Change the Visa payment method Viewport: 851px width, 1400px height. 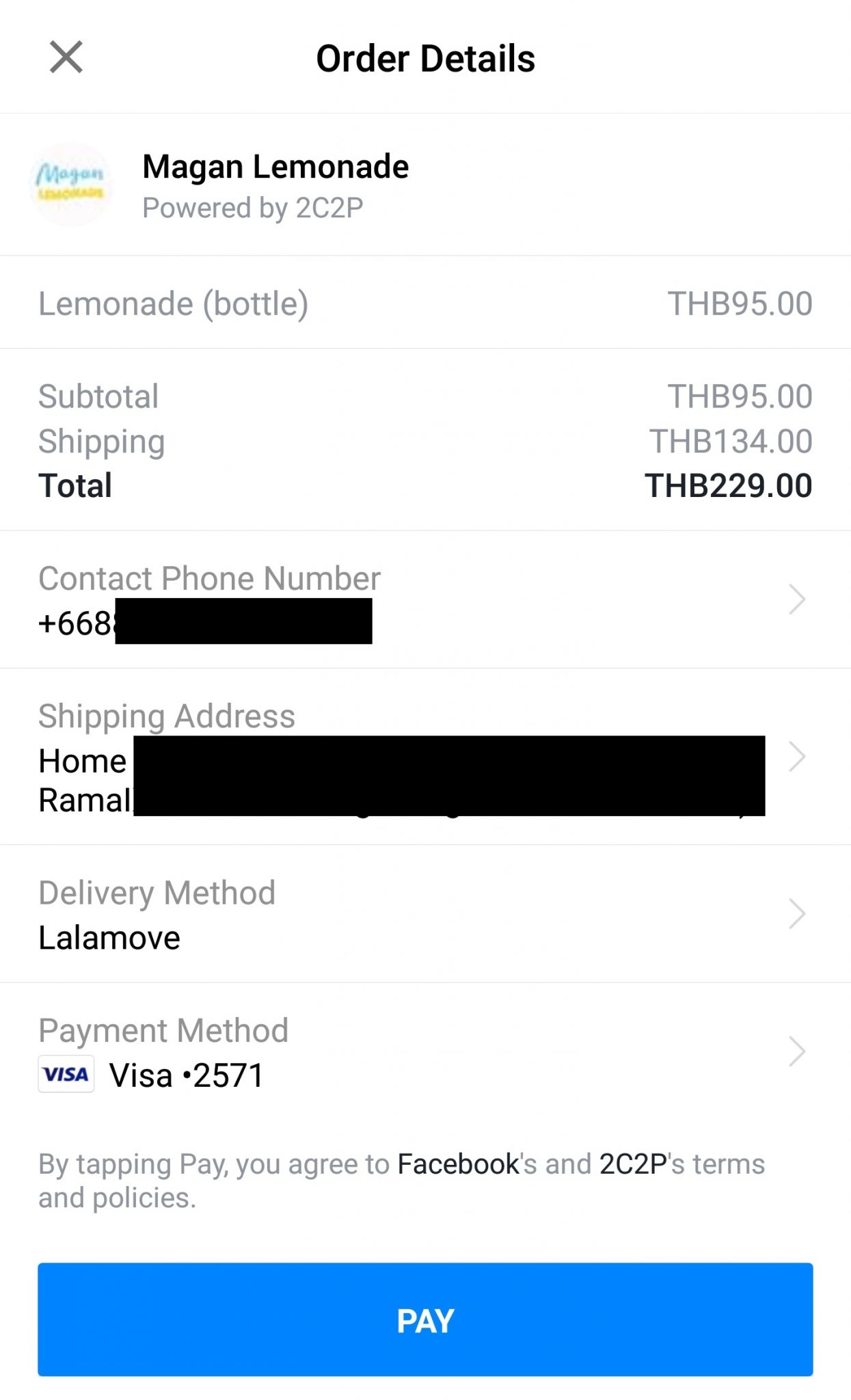425,1053
